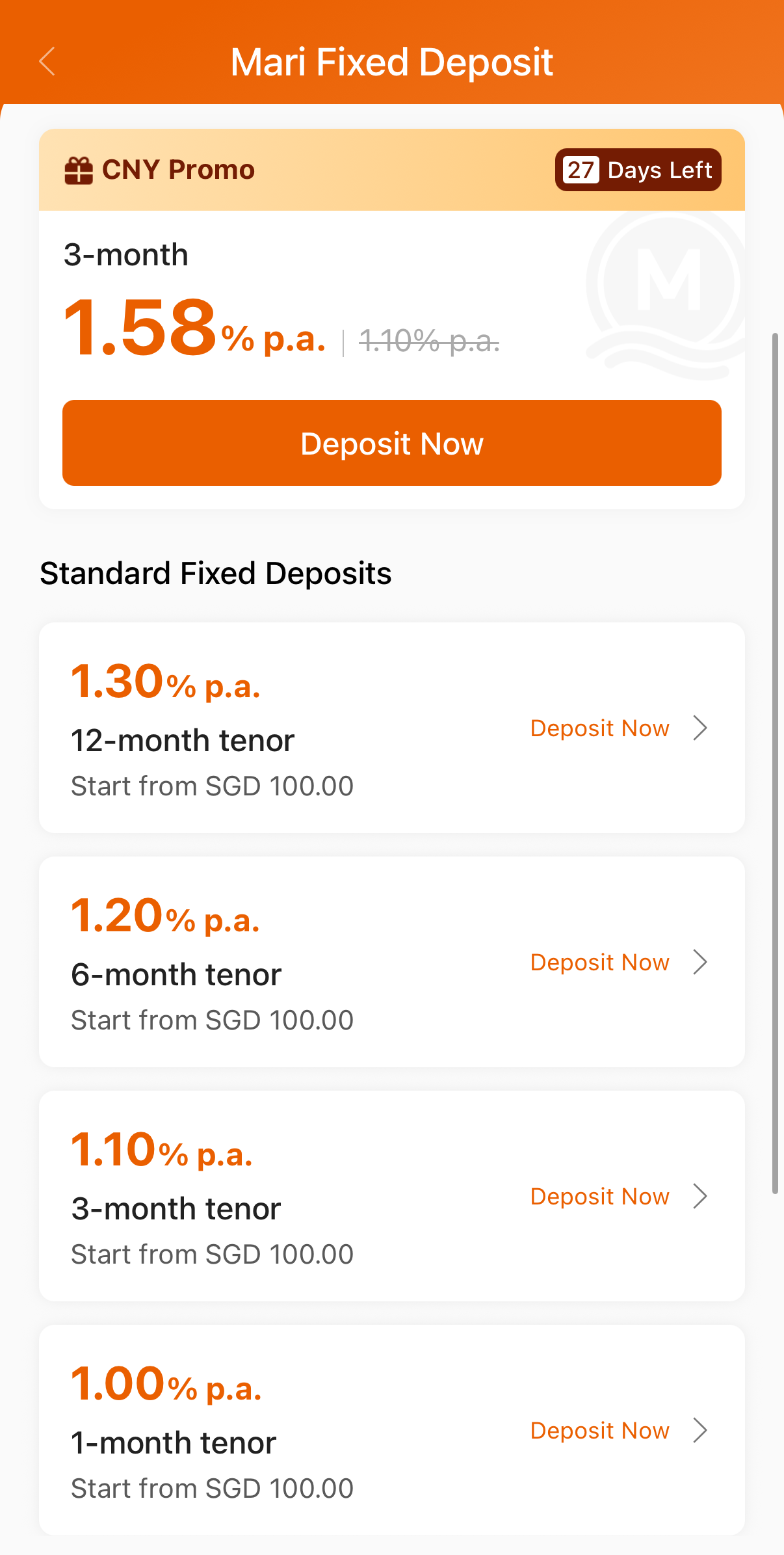This screenshot has height=1555, width=784.
Task: Click Deposit Now for the 3-month tenor
Action: (x=599, y=1196)
